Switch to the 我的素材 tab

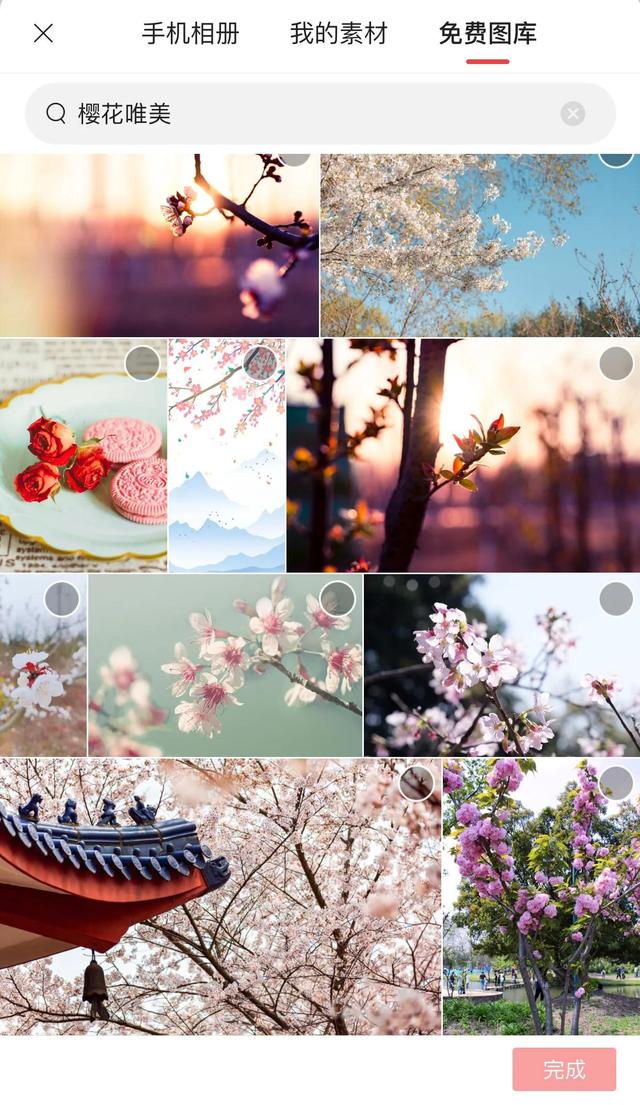point(339,34)
